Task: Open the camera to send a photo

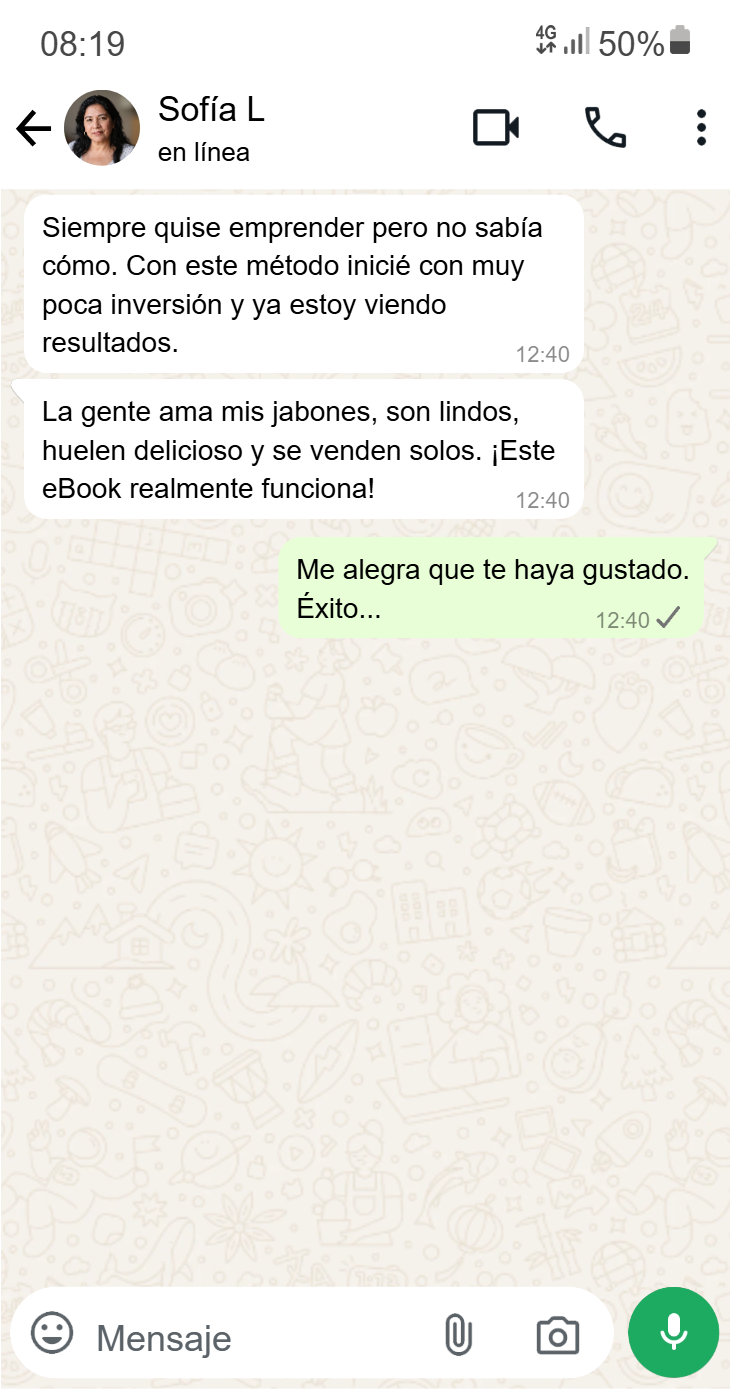Action: 557,1334
